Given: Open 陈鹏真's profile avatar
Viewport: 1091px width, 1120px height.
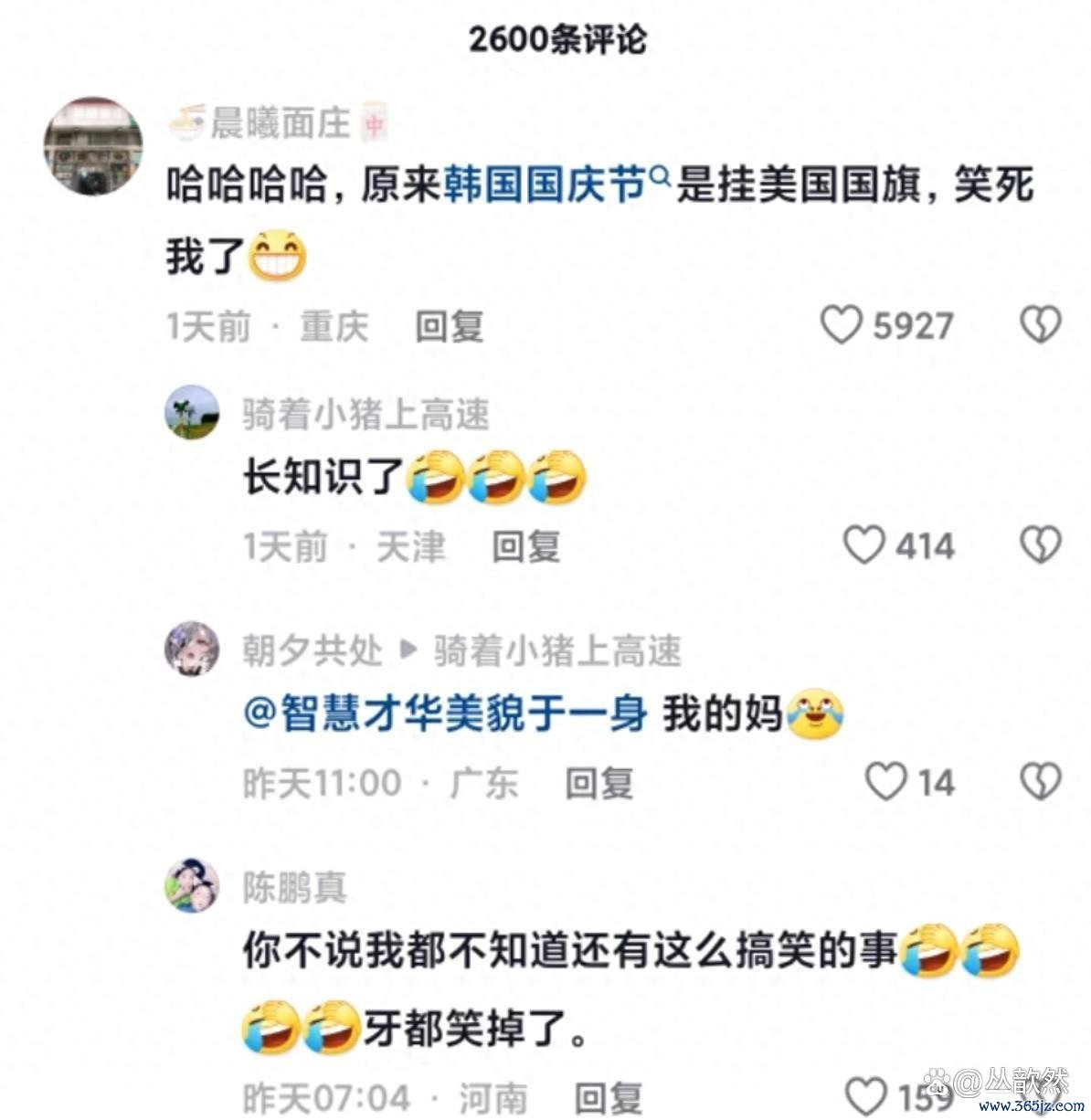Looking at the screenshot, I should (x=191, y=885).
